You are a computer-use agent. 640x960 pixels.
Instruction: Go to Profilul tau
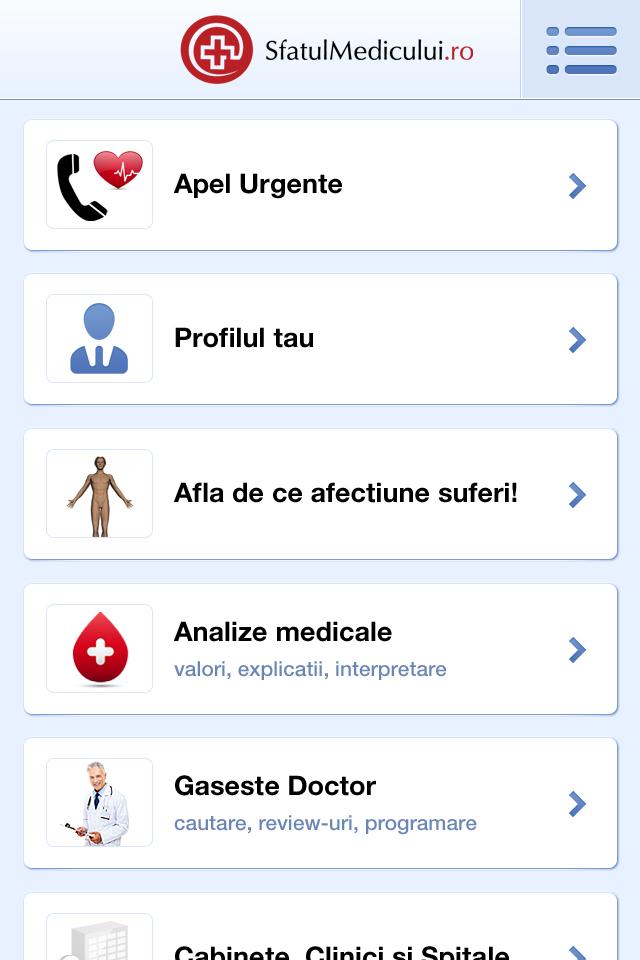320,339
